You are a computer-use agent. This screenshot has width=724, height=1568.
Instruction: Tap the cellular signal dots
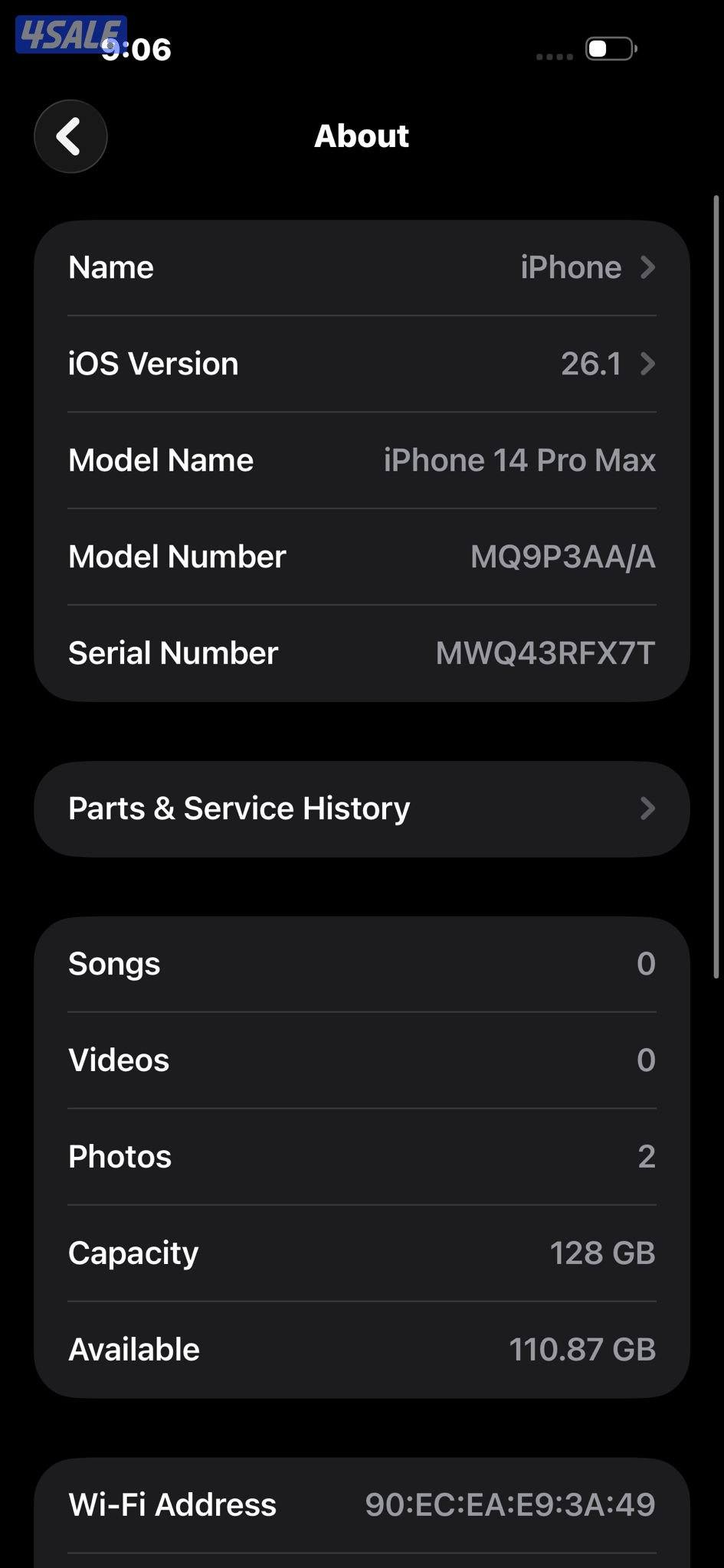pos(553,57)
